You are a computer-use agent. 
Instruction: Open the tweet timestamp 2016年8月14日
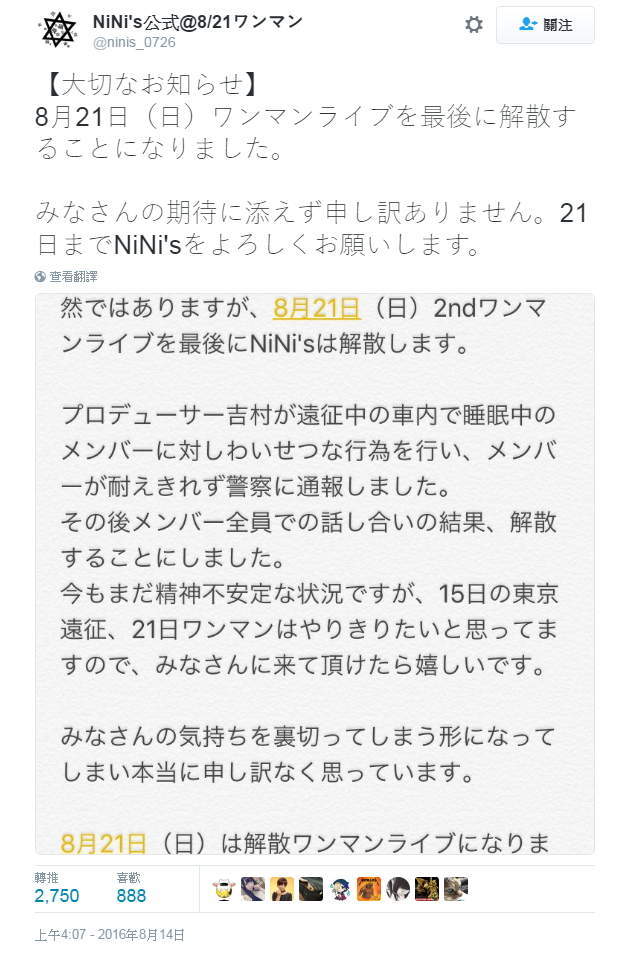tap(110, 935)
